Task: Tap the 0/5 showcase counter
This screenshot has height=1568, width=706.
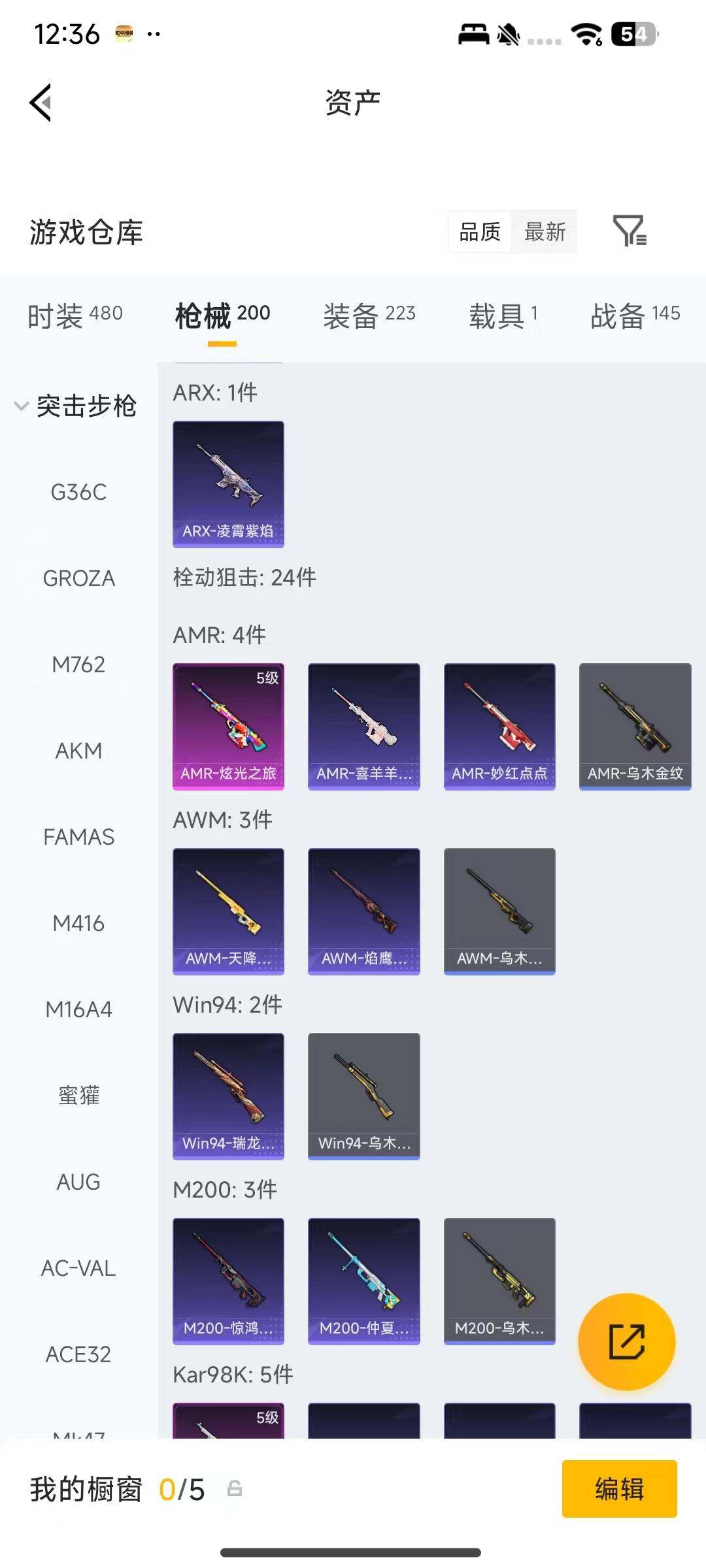Action: pyautogui.click(x=182, y=1490)
